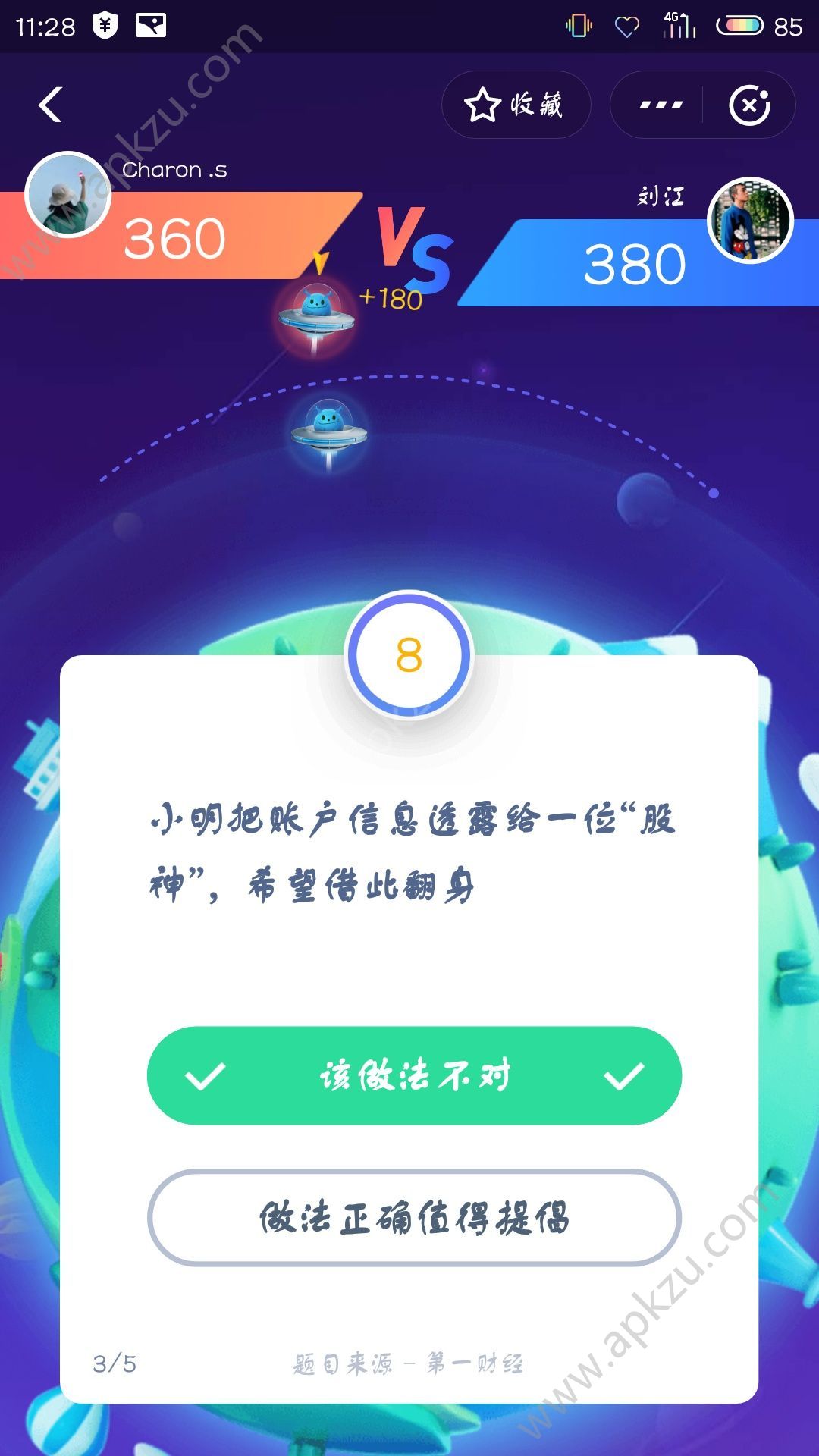Tap Charon .s profile avatar
The image size is (819, 1456).
click(x=67, y=196)
